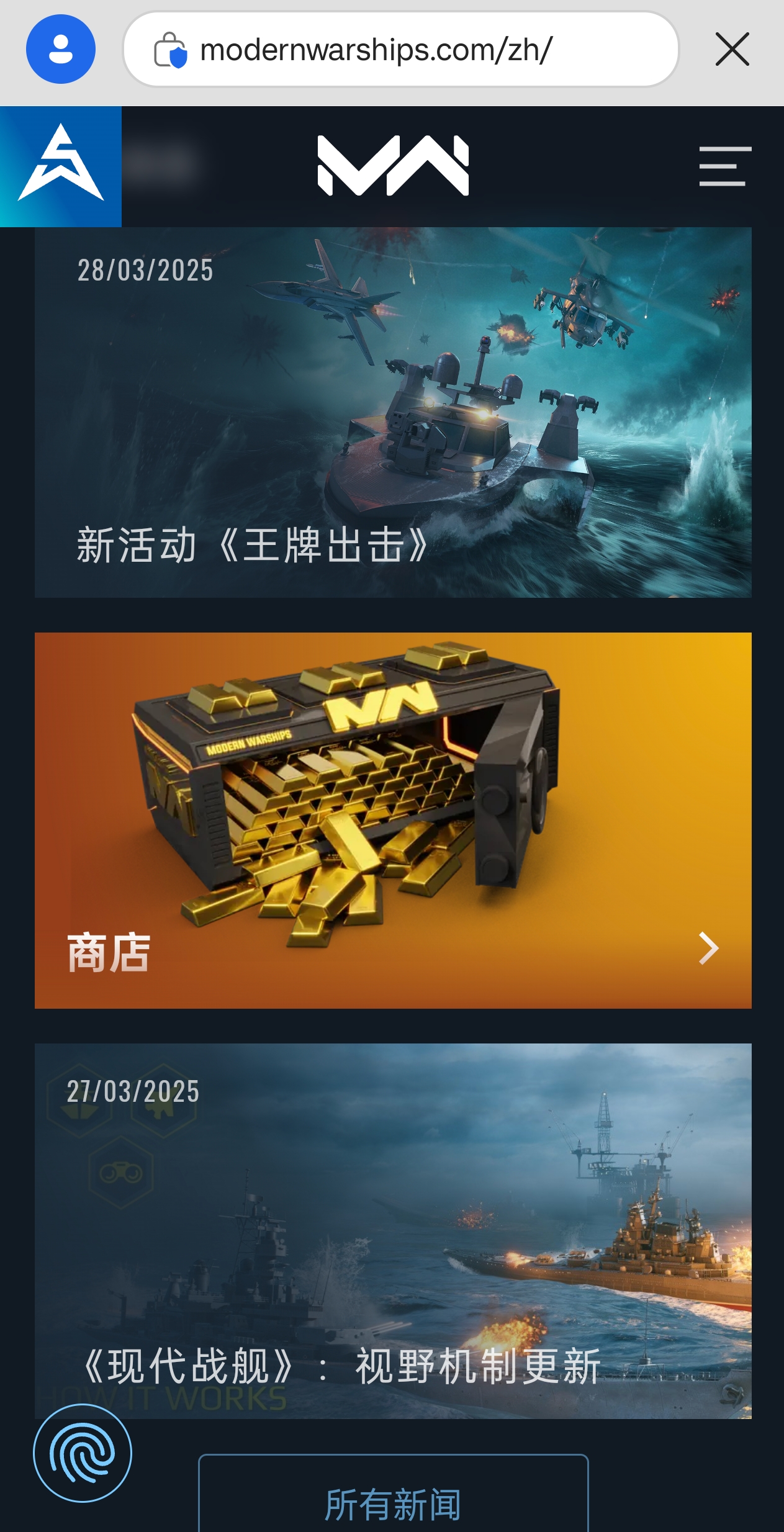This screenshot has width=784, height=1532.
Task: Open the browser profile icon
Action: point(61,49)
